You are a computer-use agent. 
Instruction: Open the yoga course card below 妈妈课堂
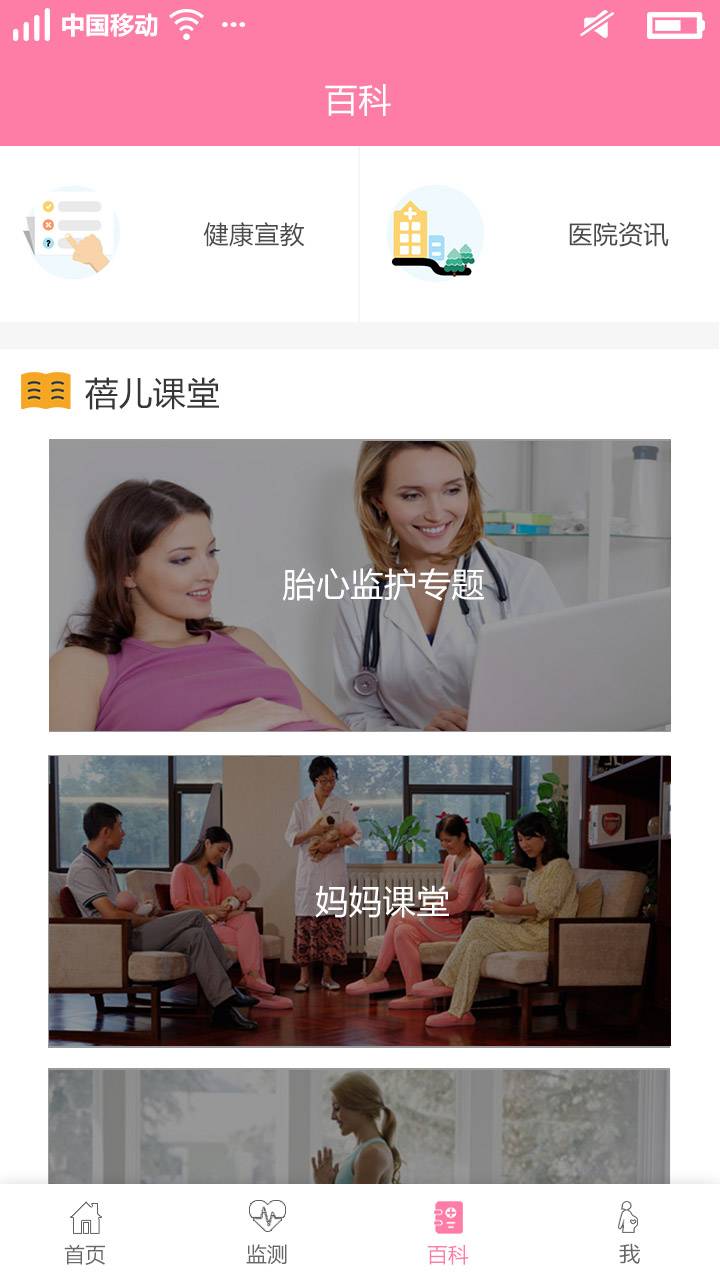point(360,1126)
